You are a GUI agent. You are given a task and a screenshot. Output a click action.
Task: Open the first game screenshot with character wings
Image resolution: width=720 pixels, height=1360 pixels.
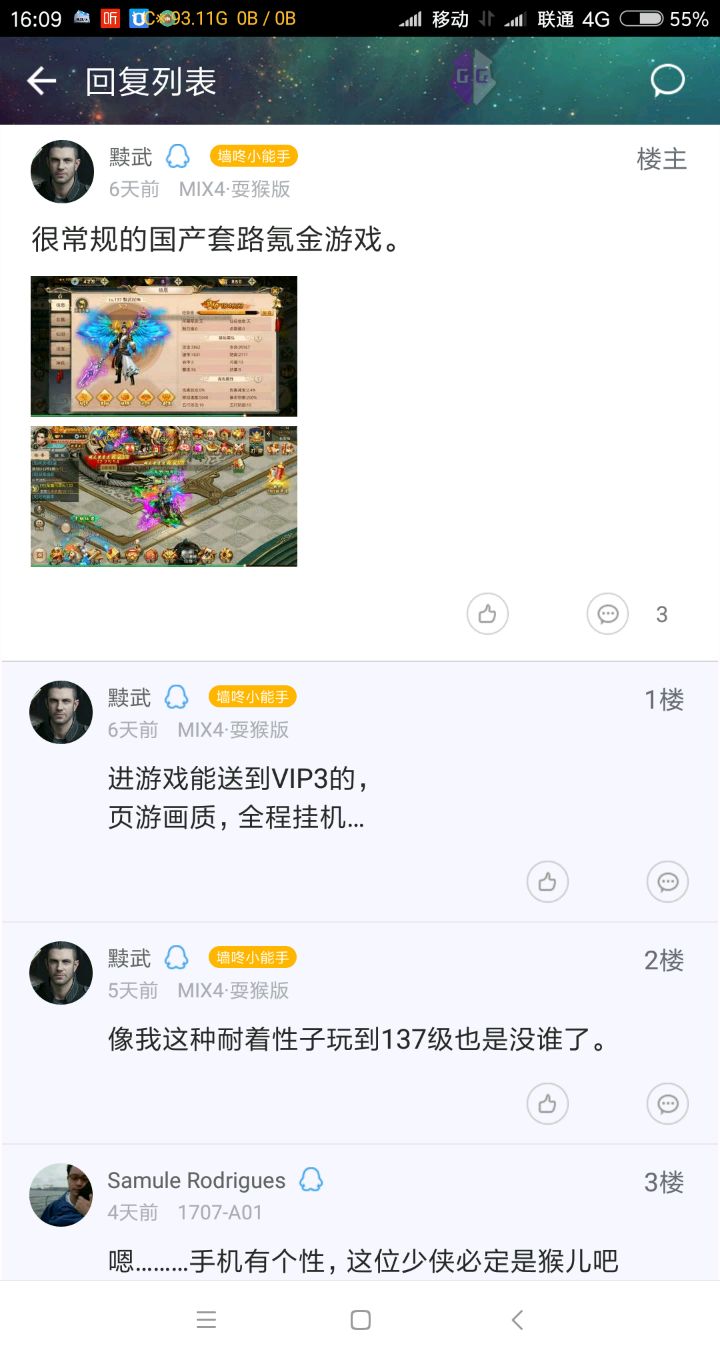[164, 346]
